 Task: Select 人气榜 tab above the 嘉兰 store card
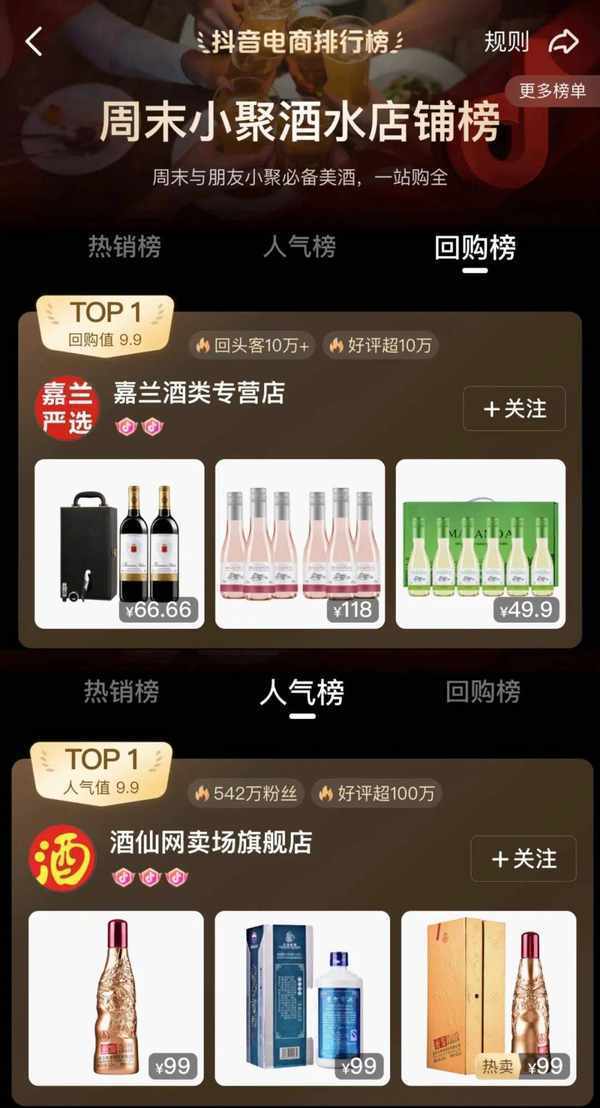[299, 246]
